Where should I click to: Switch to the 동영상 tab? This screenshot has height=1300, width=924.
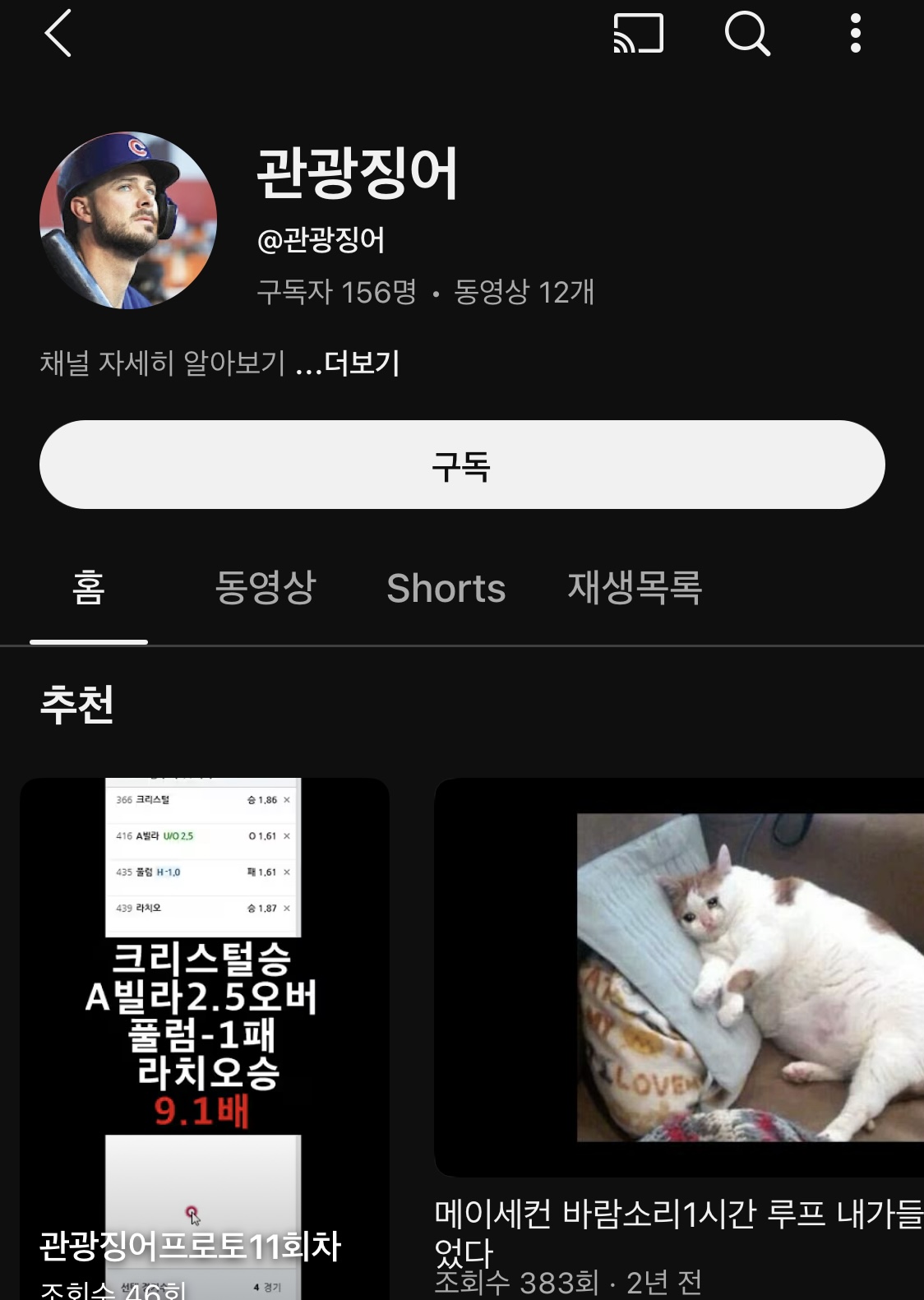(266, 589)
